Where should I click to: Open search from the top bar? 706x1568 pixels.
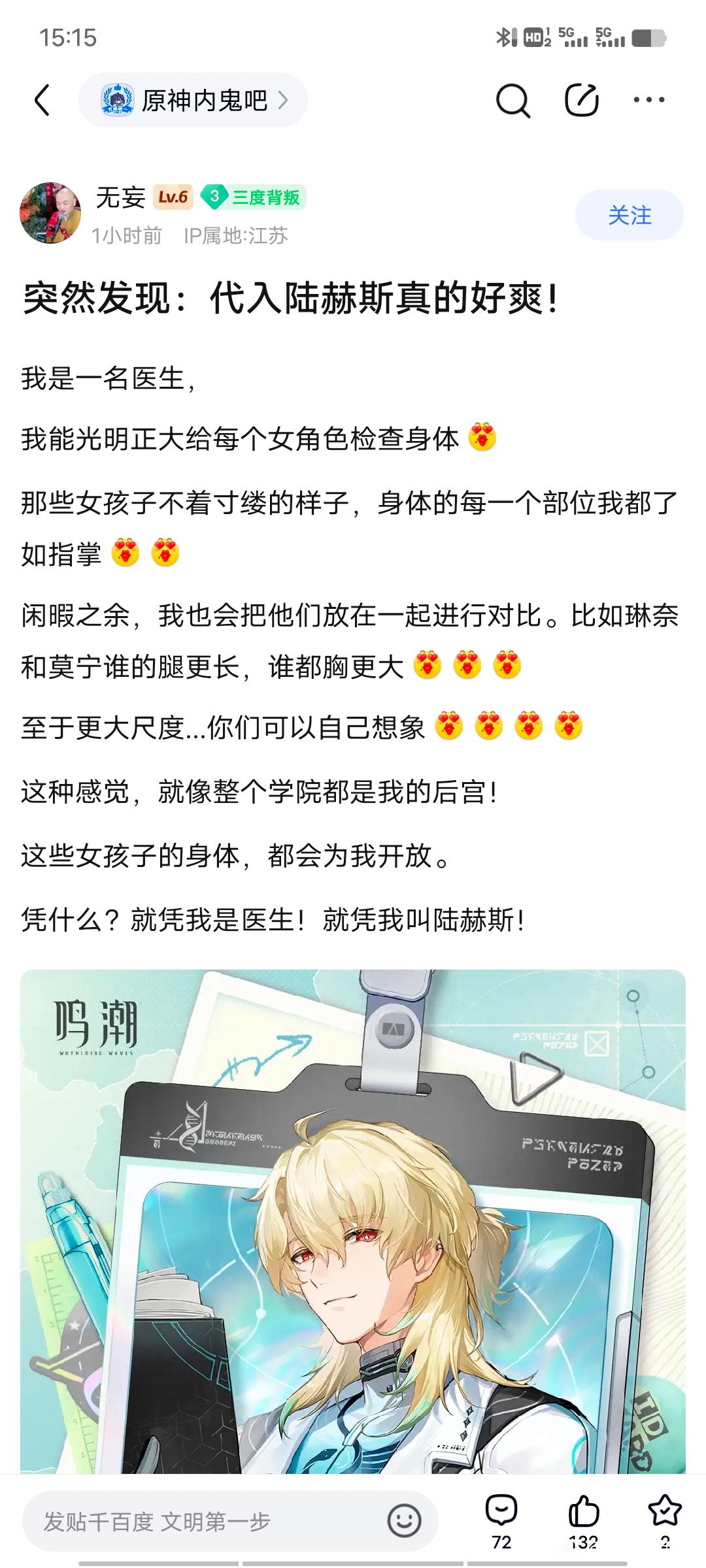point(513,101)
